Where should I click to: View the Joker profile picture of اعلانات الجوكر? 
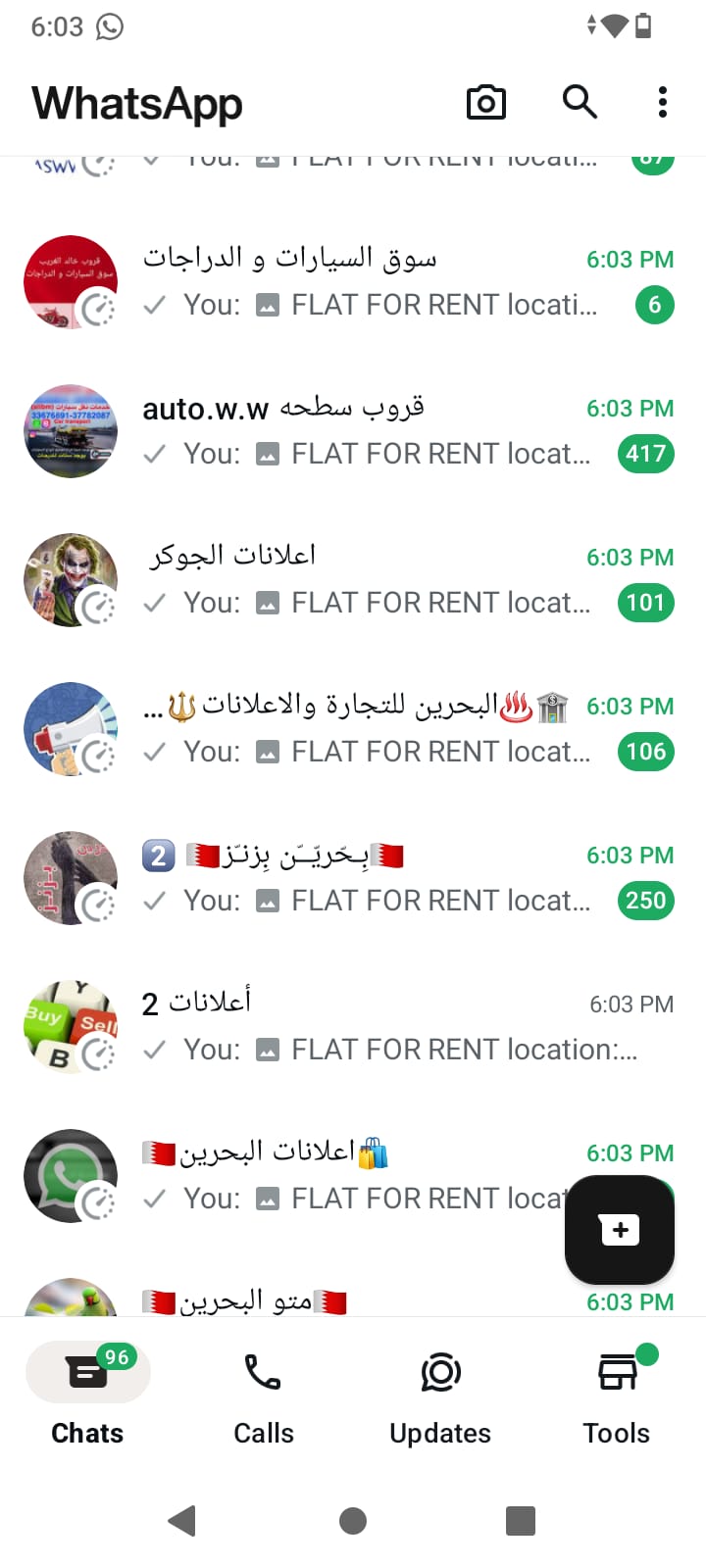pos(70,580)
